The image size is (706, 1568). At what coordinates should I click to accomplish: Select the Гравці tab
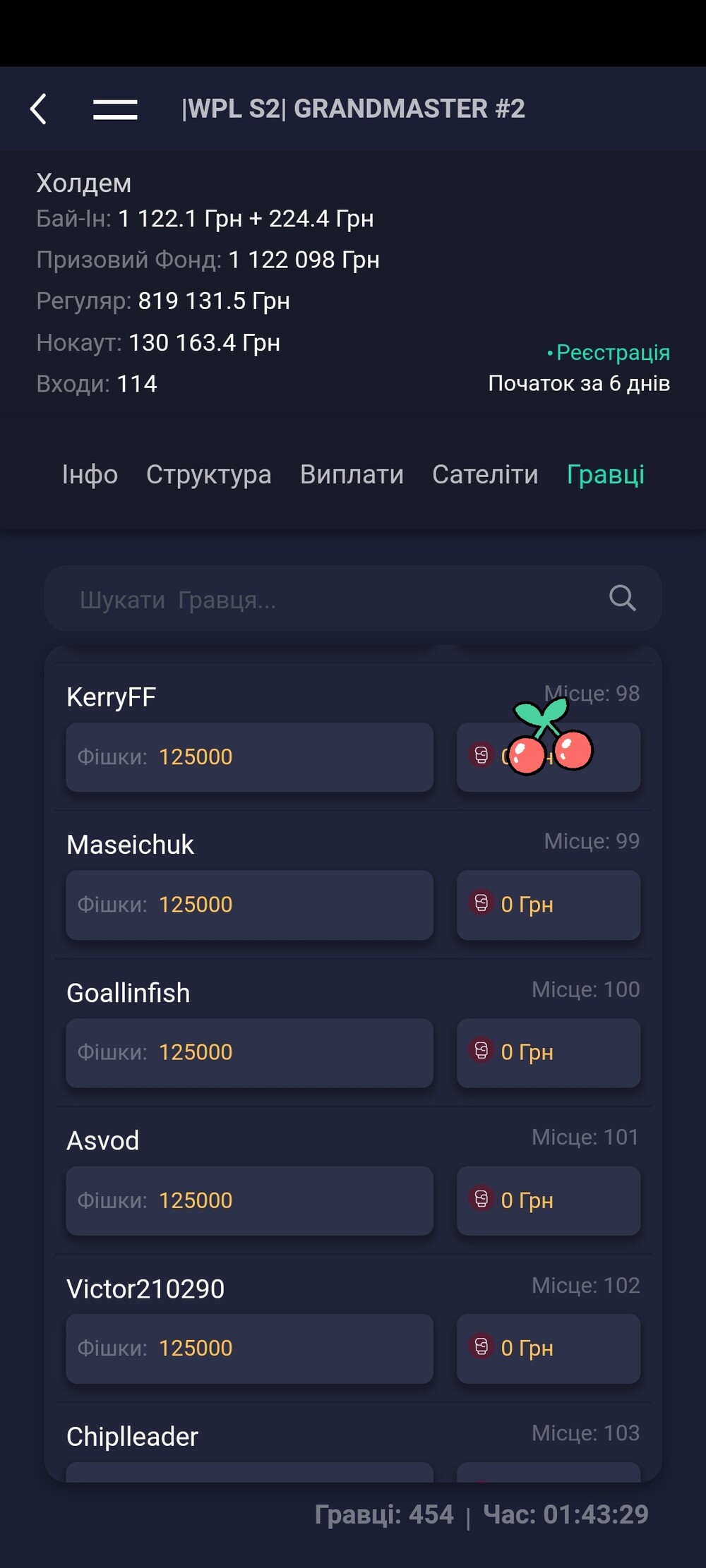[605, 474]
